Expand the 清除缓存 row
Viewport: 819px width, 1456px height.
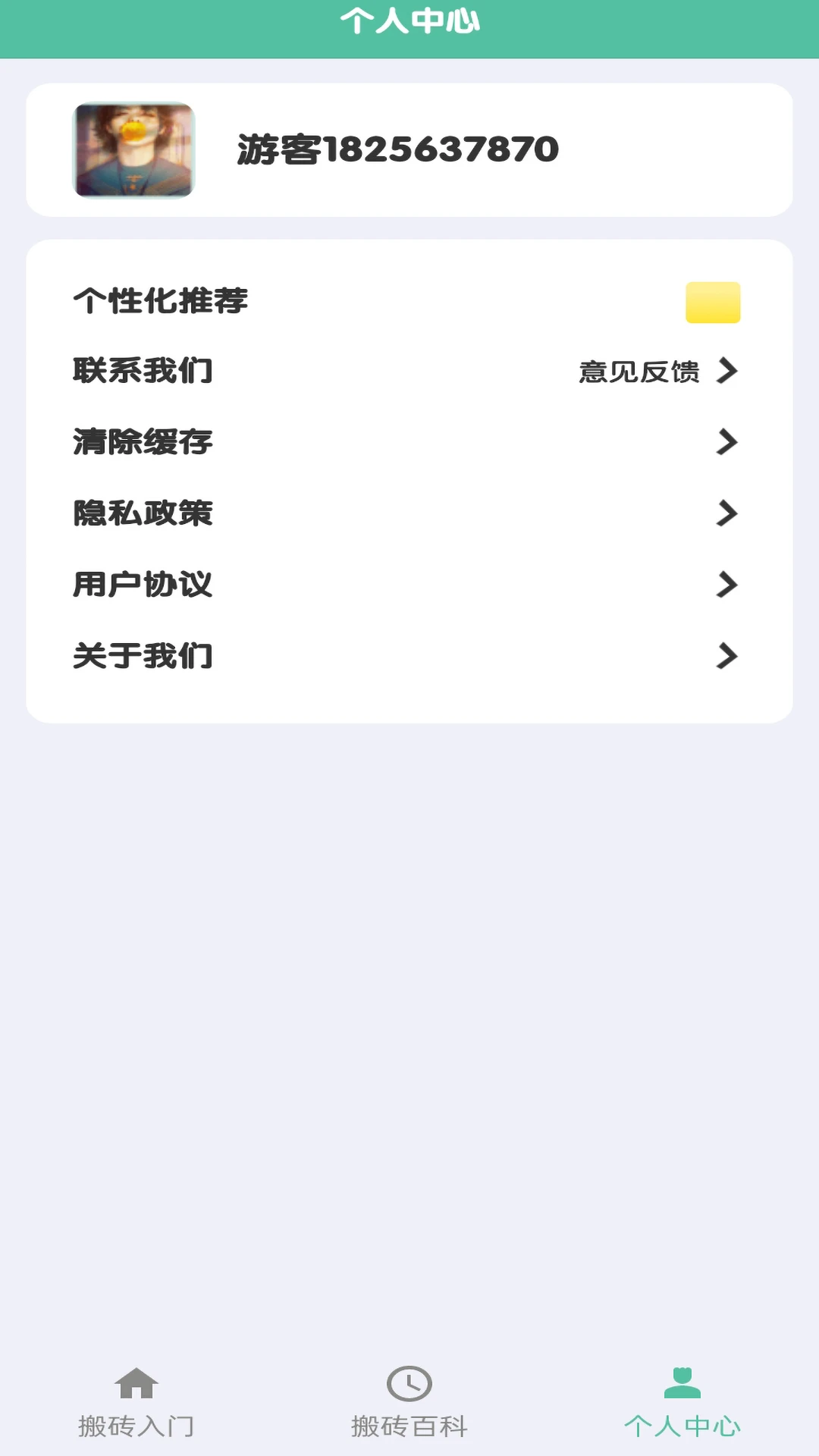click(x=409, y=442)
